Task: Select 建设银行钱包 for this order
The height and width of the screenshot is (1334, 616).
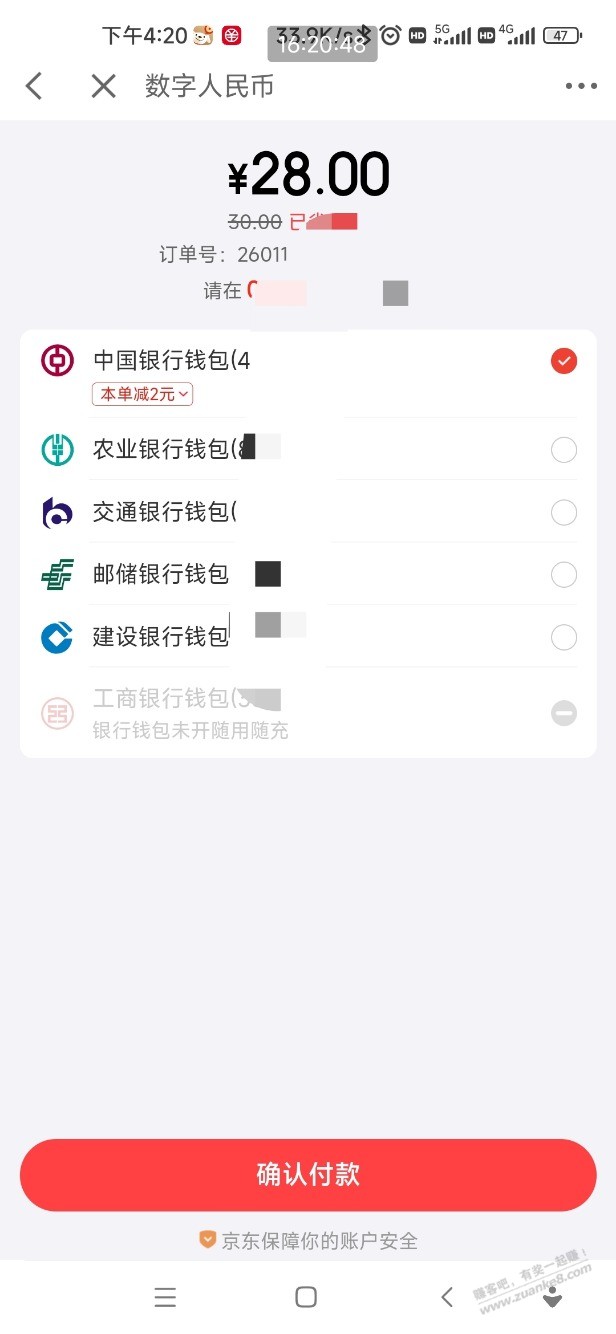Action: pyautogui.click(x=564, y=637)
